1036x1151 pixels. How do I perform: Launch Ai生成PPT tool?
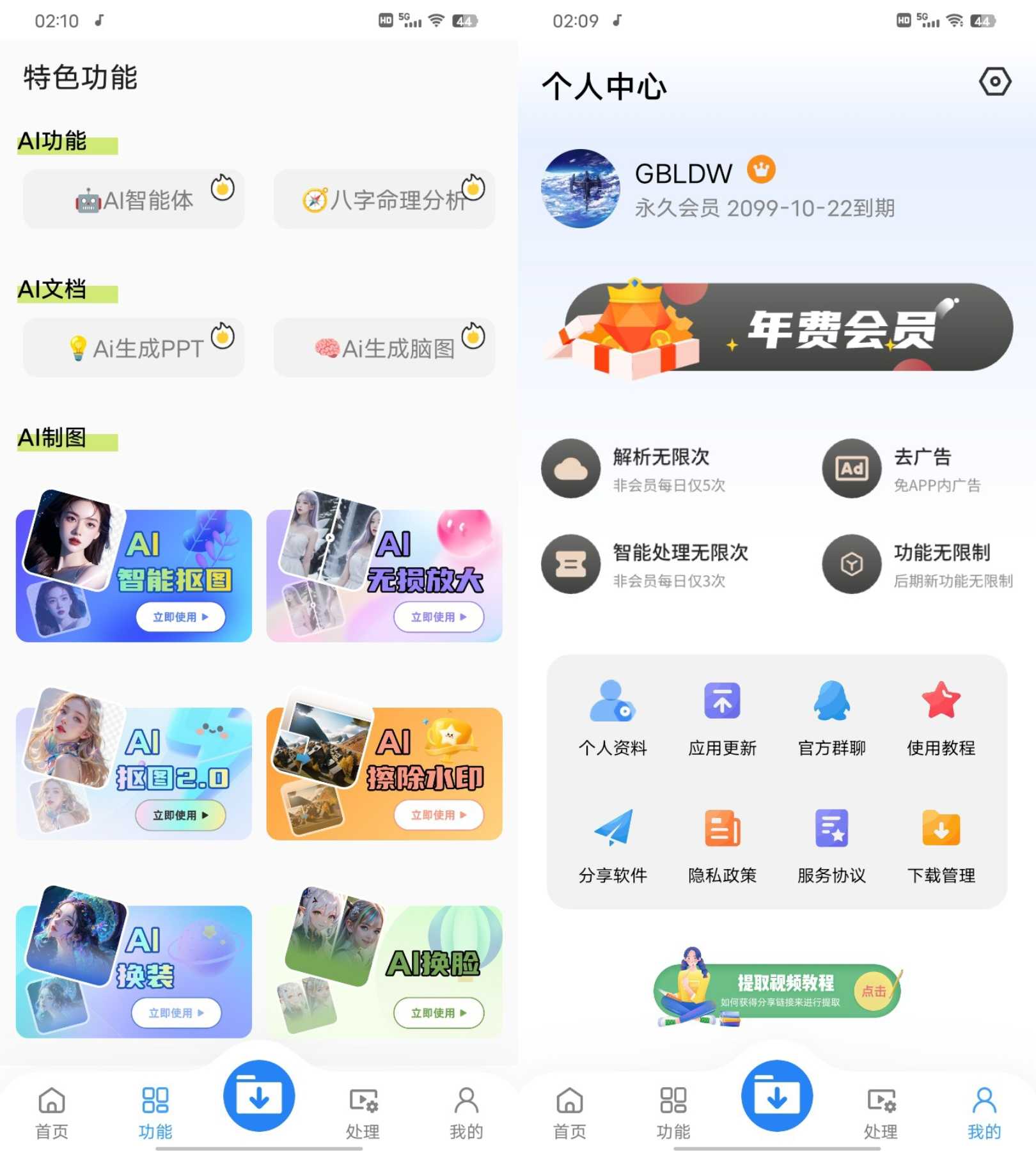pyautogui.click(x=134, y=348)
